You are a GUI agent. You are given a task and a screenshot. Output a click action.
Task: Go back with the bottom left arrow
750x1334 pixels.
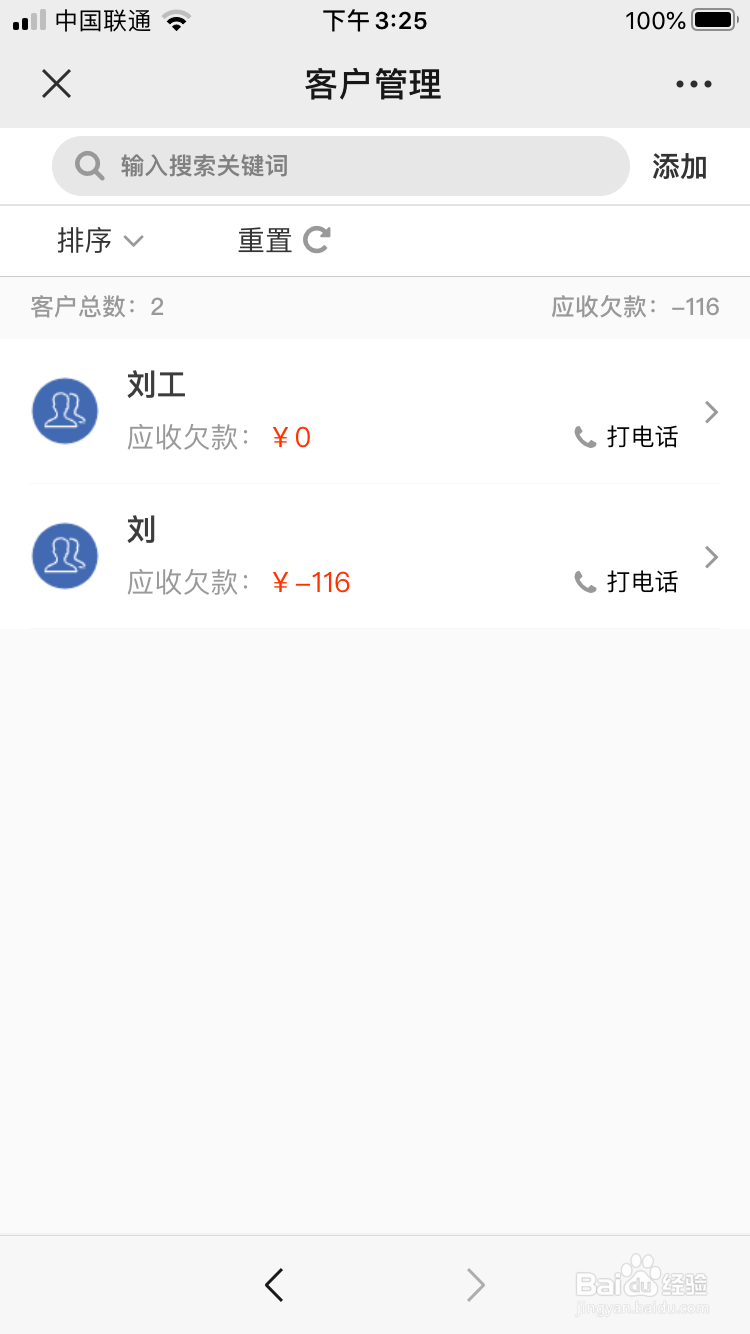click(274, 1285)
